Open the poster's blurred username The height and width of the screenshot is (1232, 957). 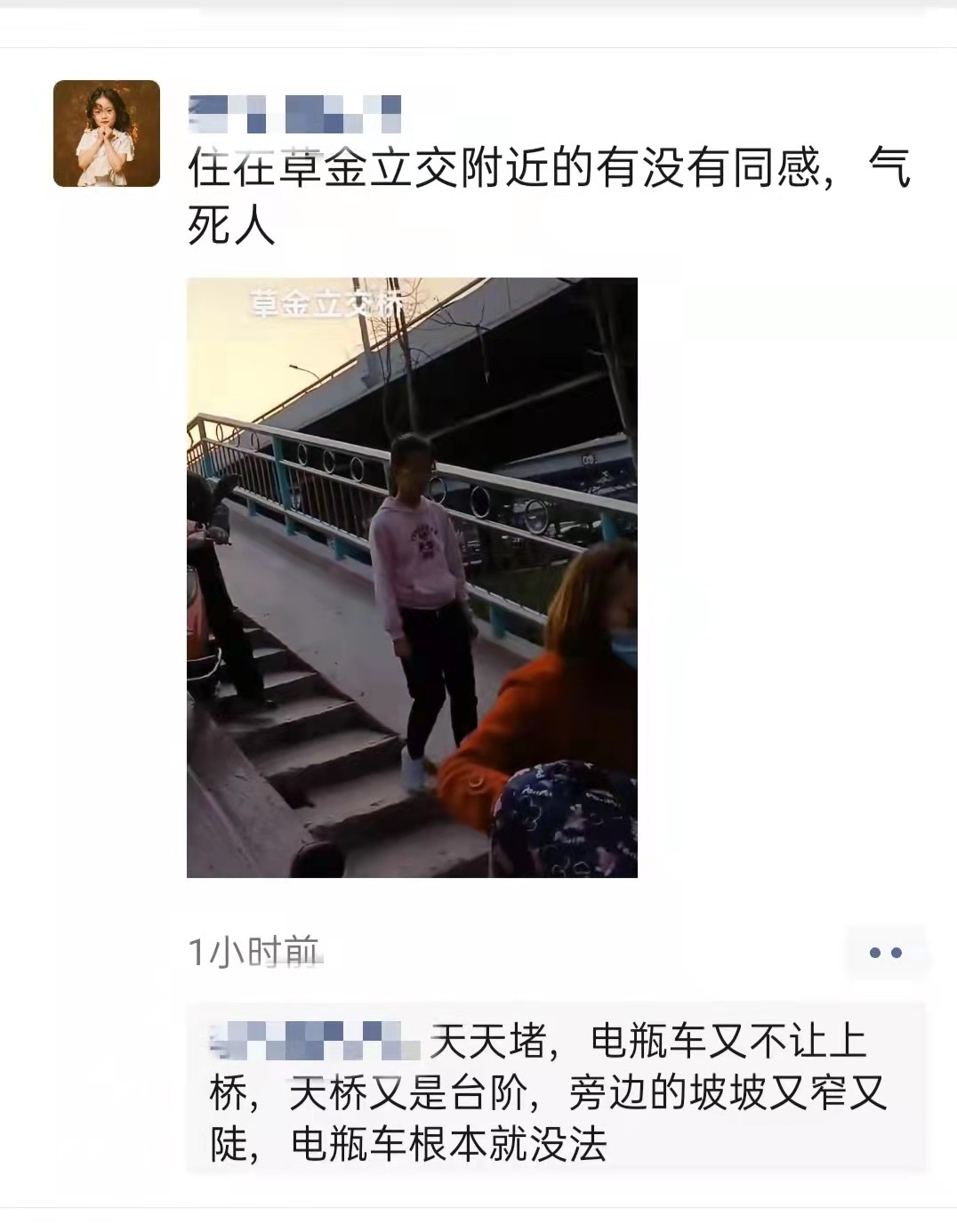(294, 114)
